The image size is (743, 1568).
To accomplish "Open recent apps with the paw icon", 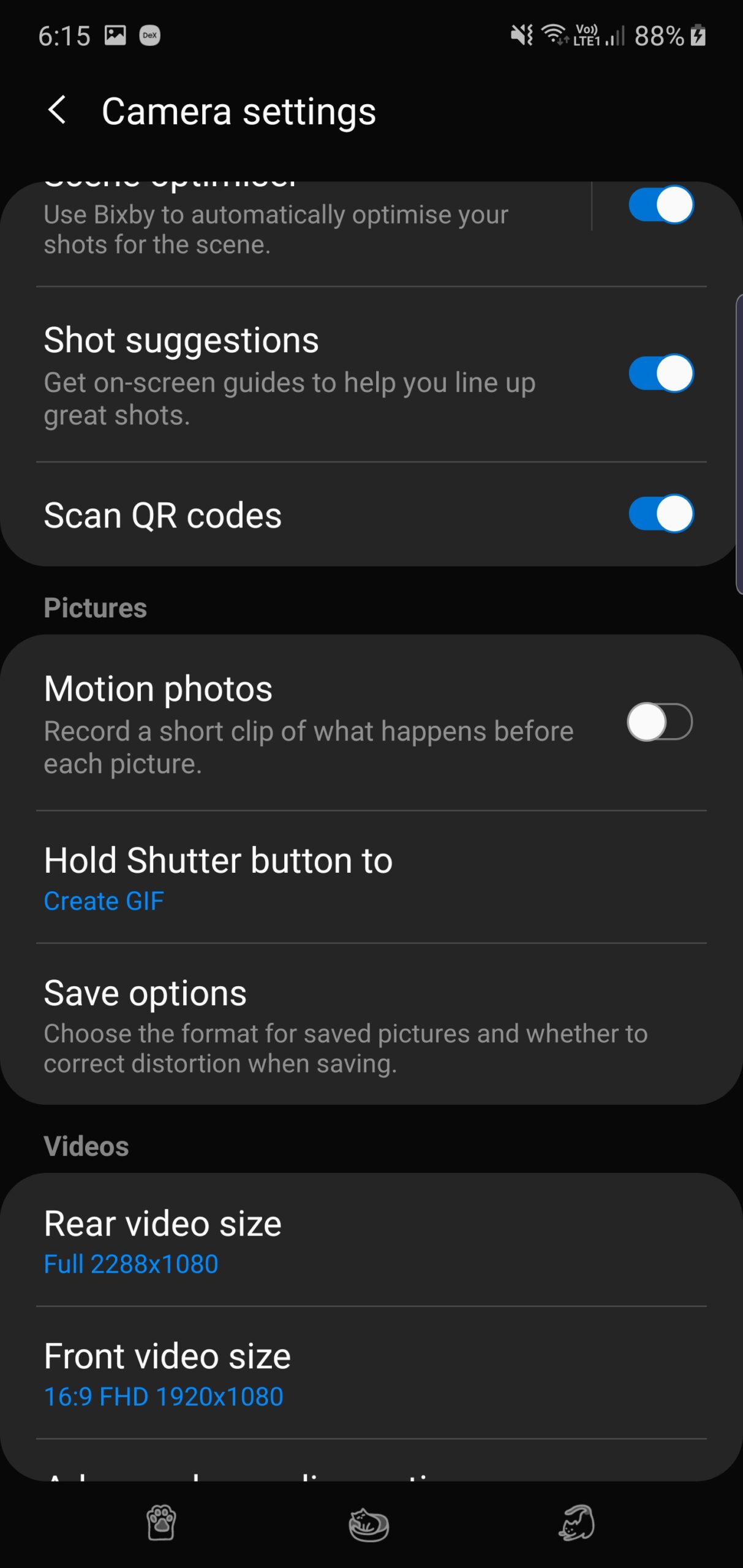I will [x=161, y=1523].
